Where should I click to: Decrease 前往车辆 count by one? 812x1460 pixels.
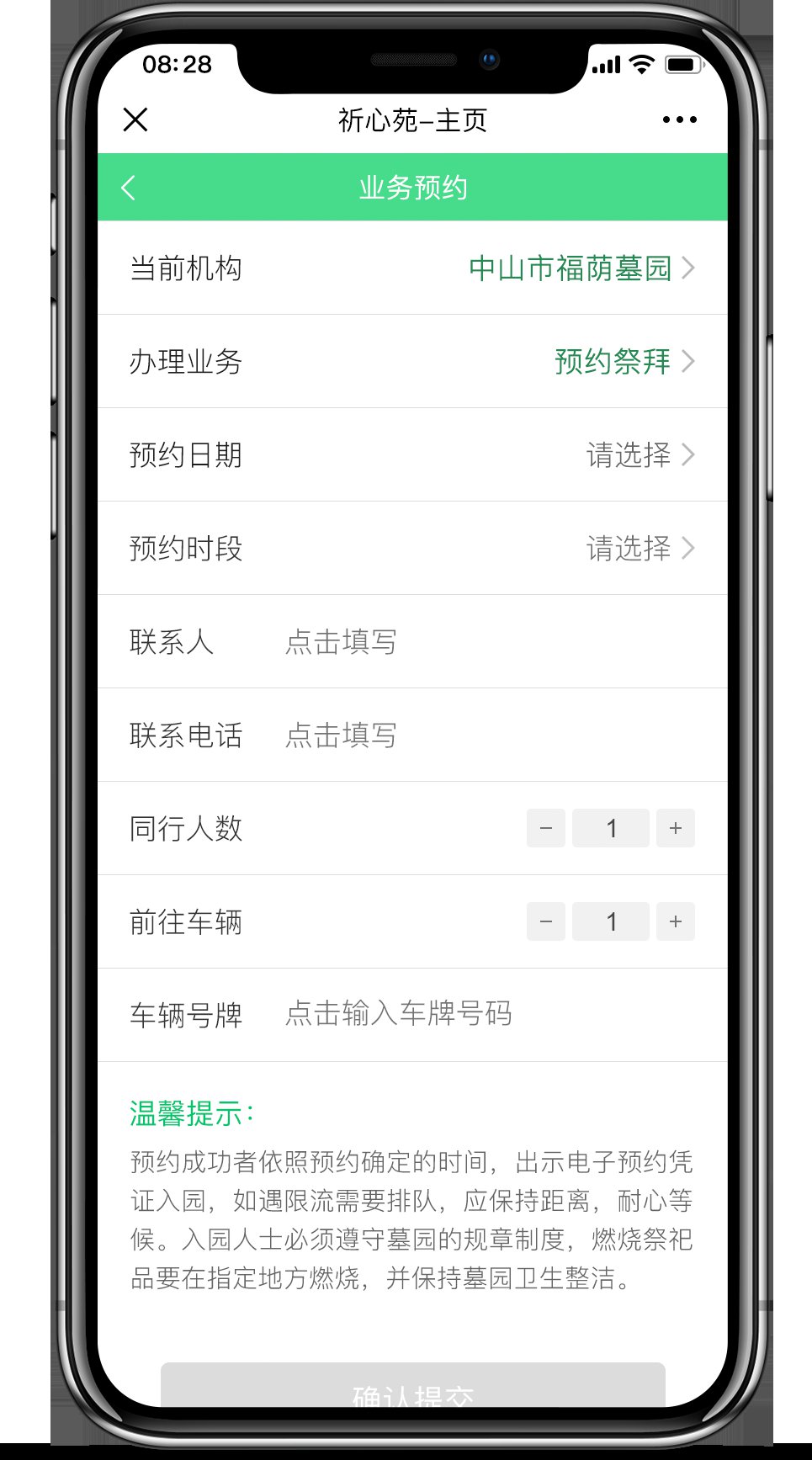pyautogui.click(x=545, y=922)
